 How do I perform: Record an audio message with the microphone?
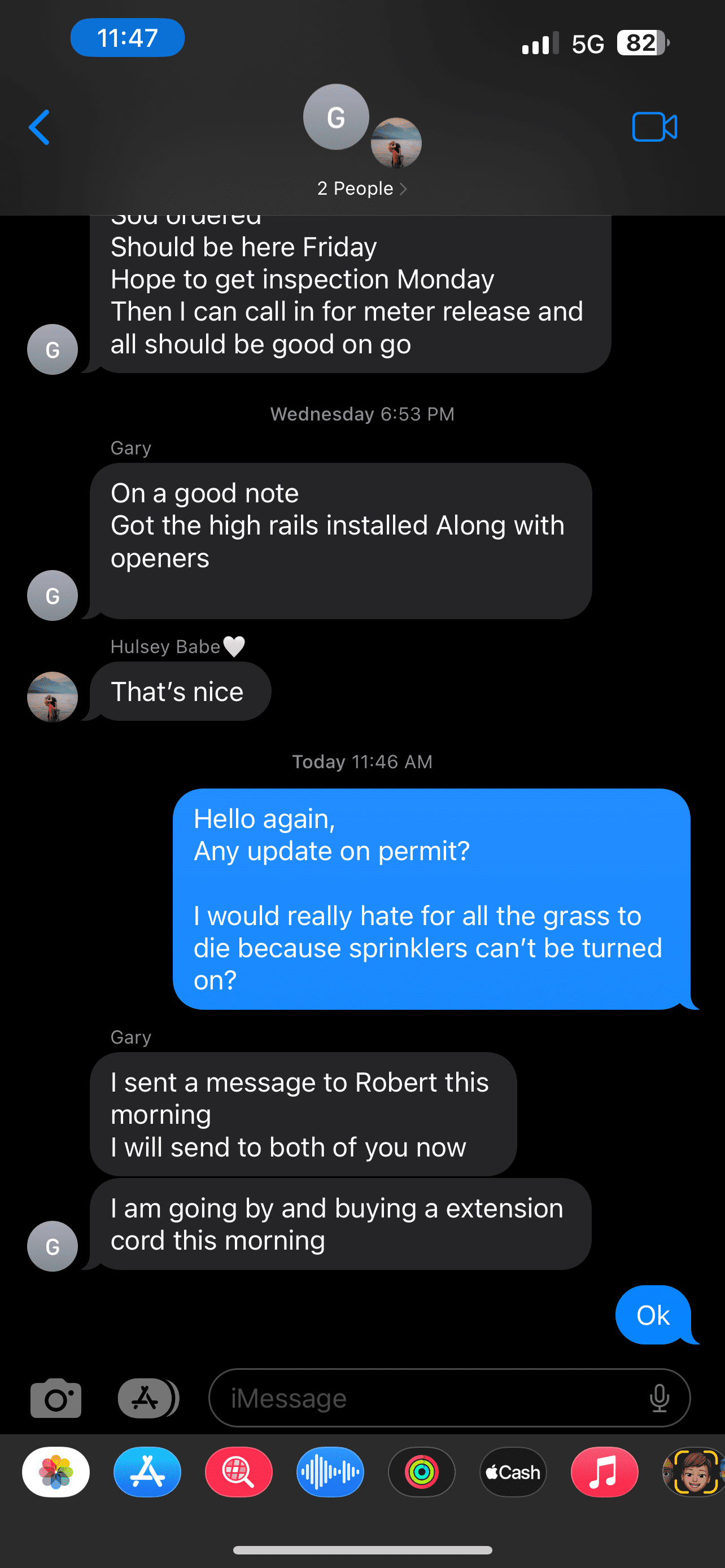tap(660, 1398)
